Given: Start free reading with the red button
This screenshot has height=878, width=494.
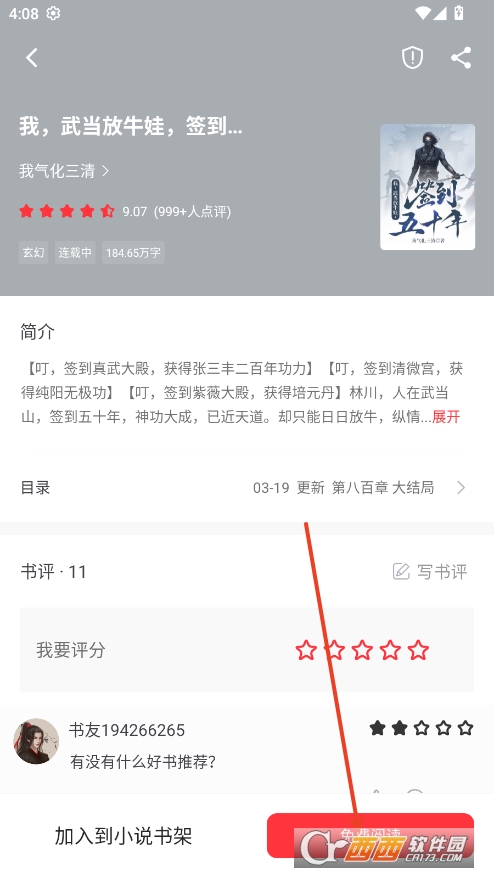Looking at the screenshot, I should pyautogui.click(x=370, y=835).
